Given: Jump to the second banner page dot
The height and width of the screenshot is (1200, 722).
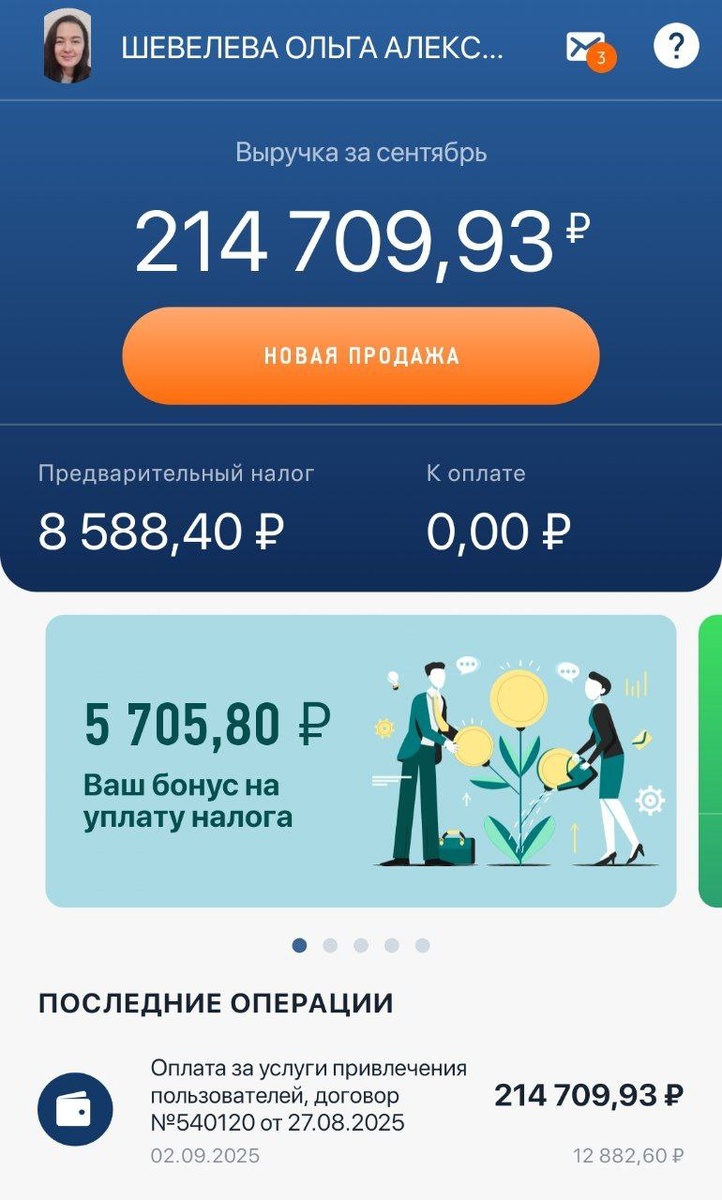Looking at the screenshot, I should click(x=330, y=945).
